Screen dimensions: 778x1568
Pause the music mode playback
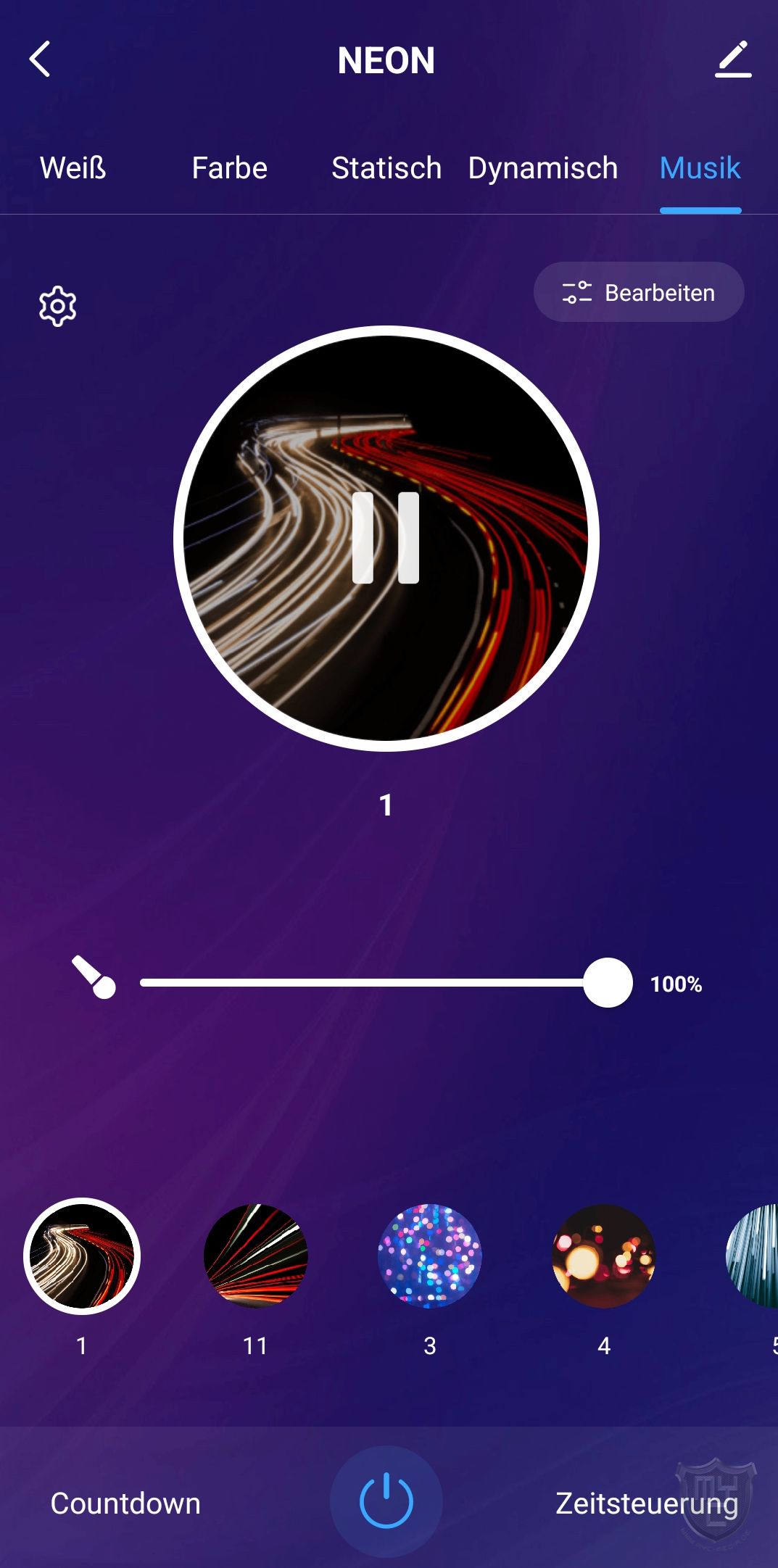[x=386, y=538]
